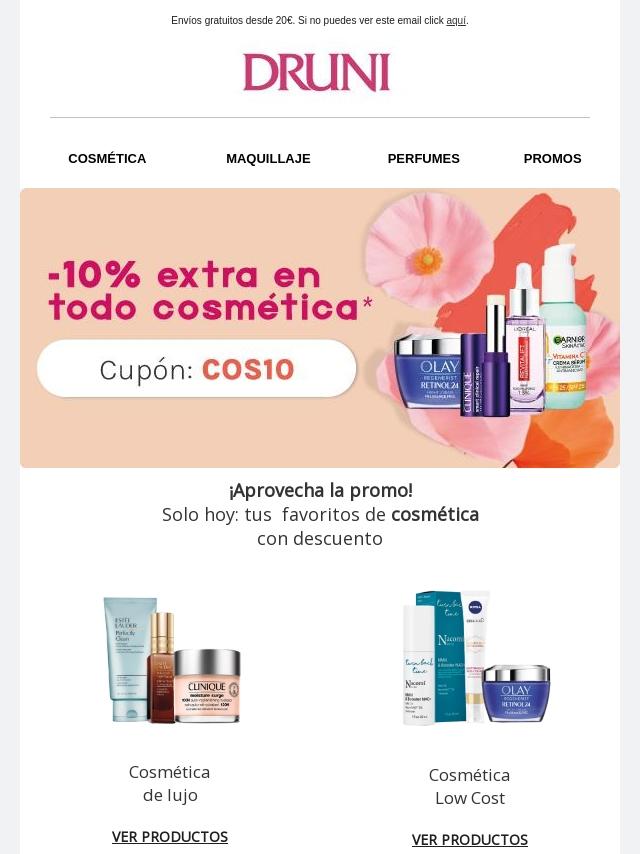The height and width of the screenshot is (854, 640).
Task: Select the PERFUMES category
Action: tap(423, 159)
